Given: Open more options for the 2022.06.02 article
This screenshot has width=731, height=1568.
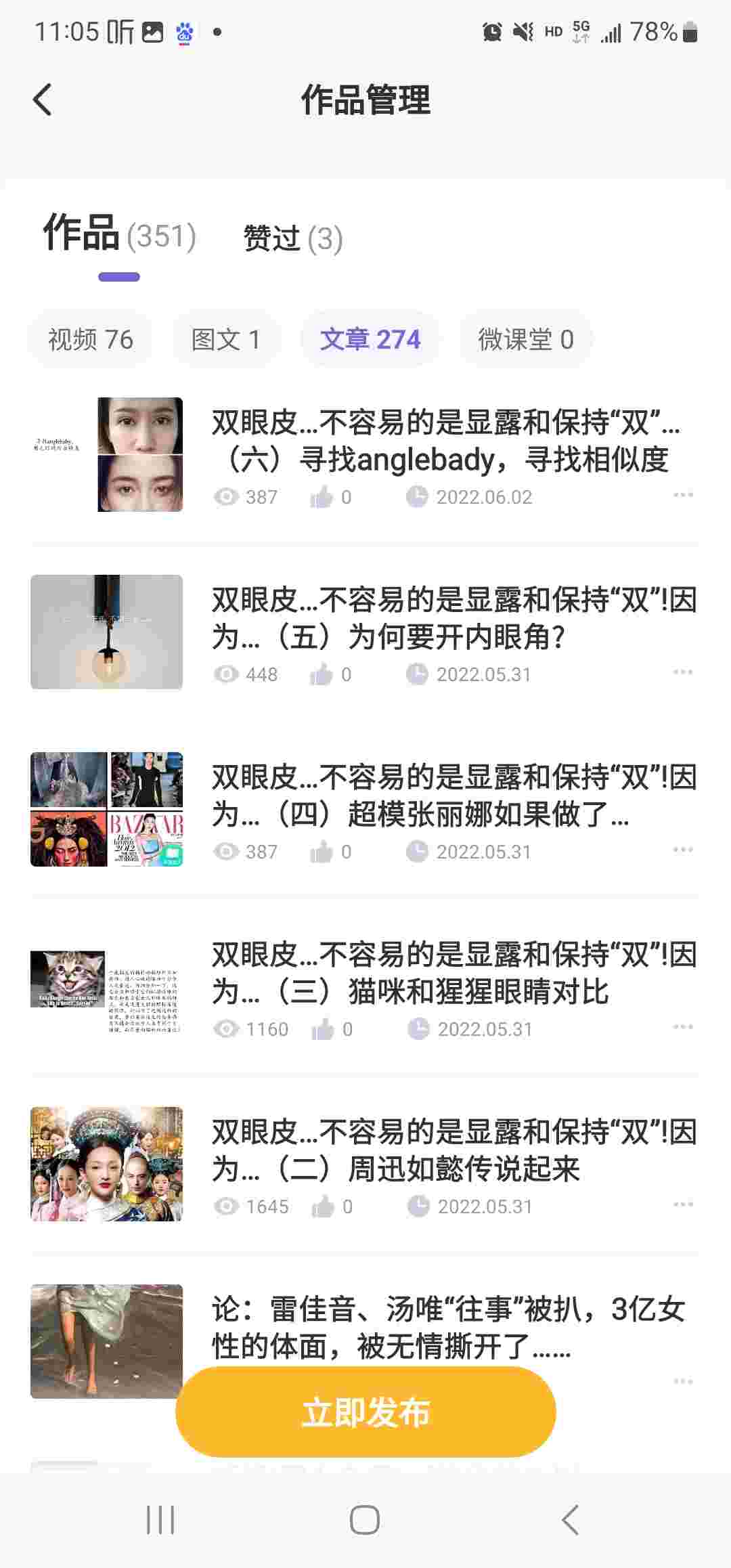Looking at the screenshot, I should click(x=683, y=496).
